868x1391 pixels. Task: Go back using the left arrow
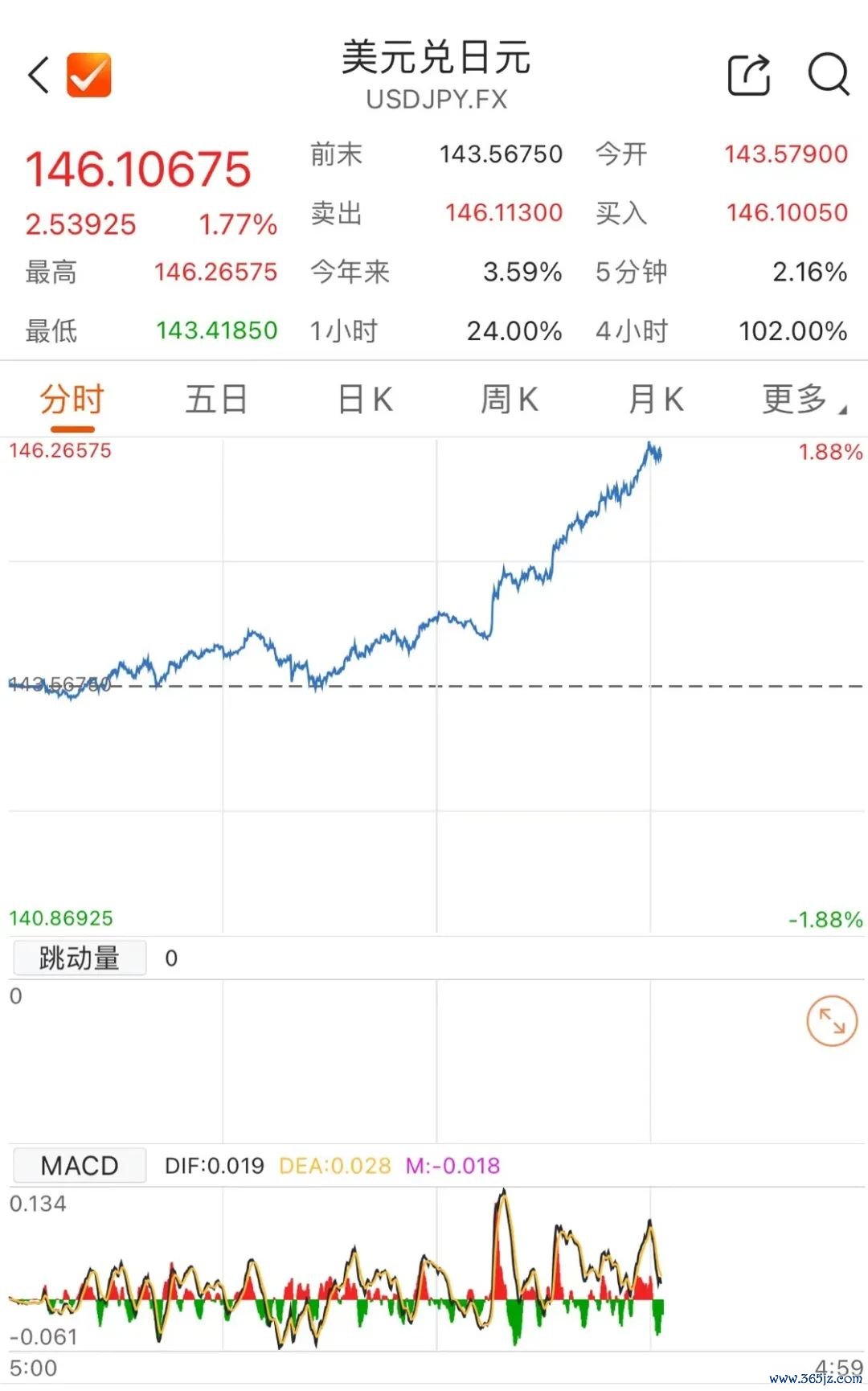(x=39, y=76)
